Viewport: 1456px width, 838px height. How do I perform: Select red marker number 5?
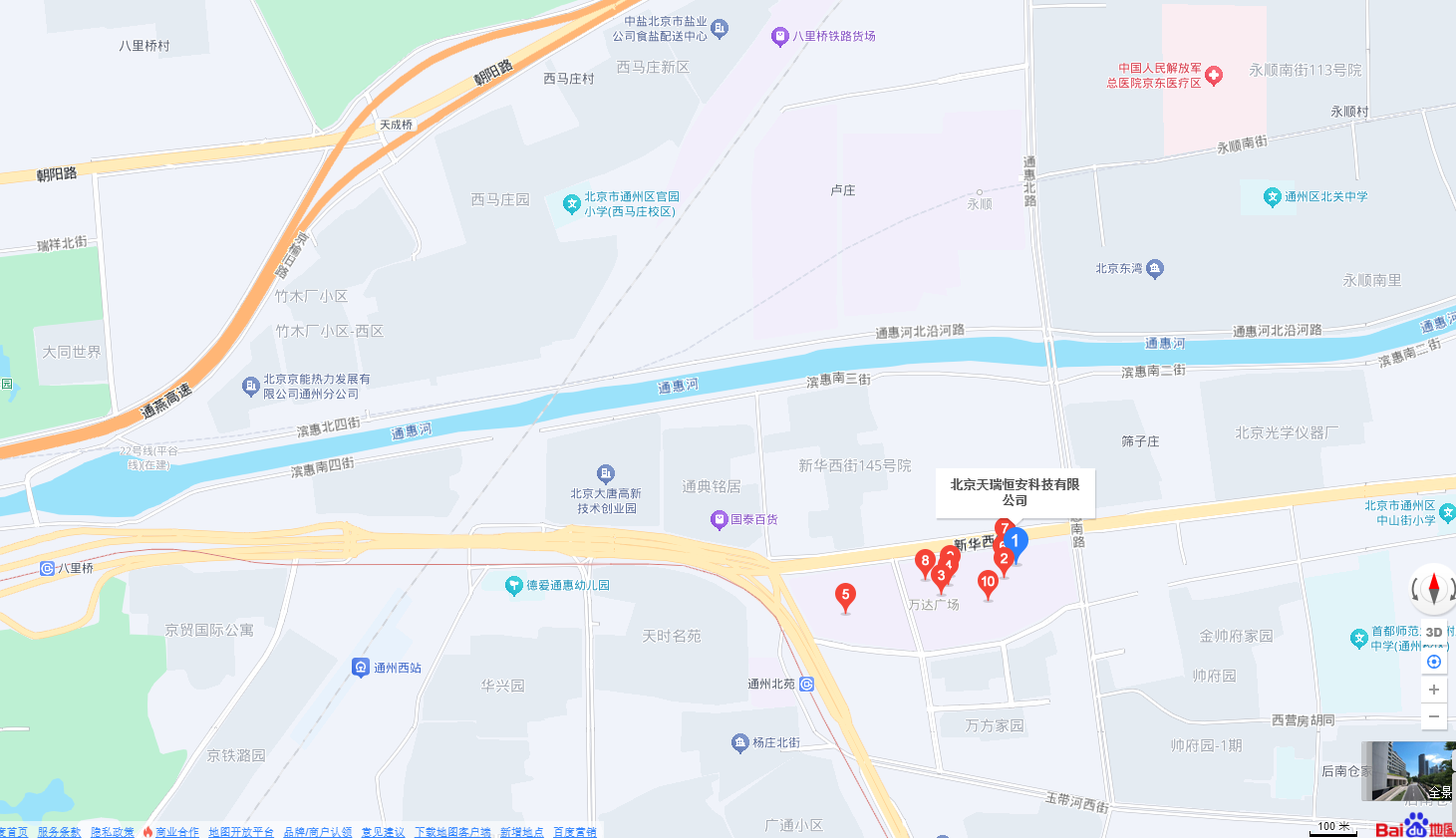point(845,596)
